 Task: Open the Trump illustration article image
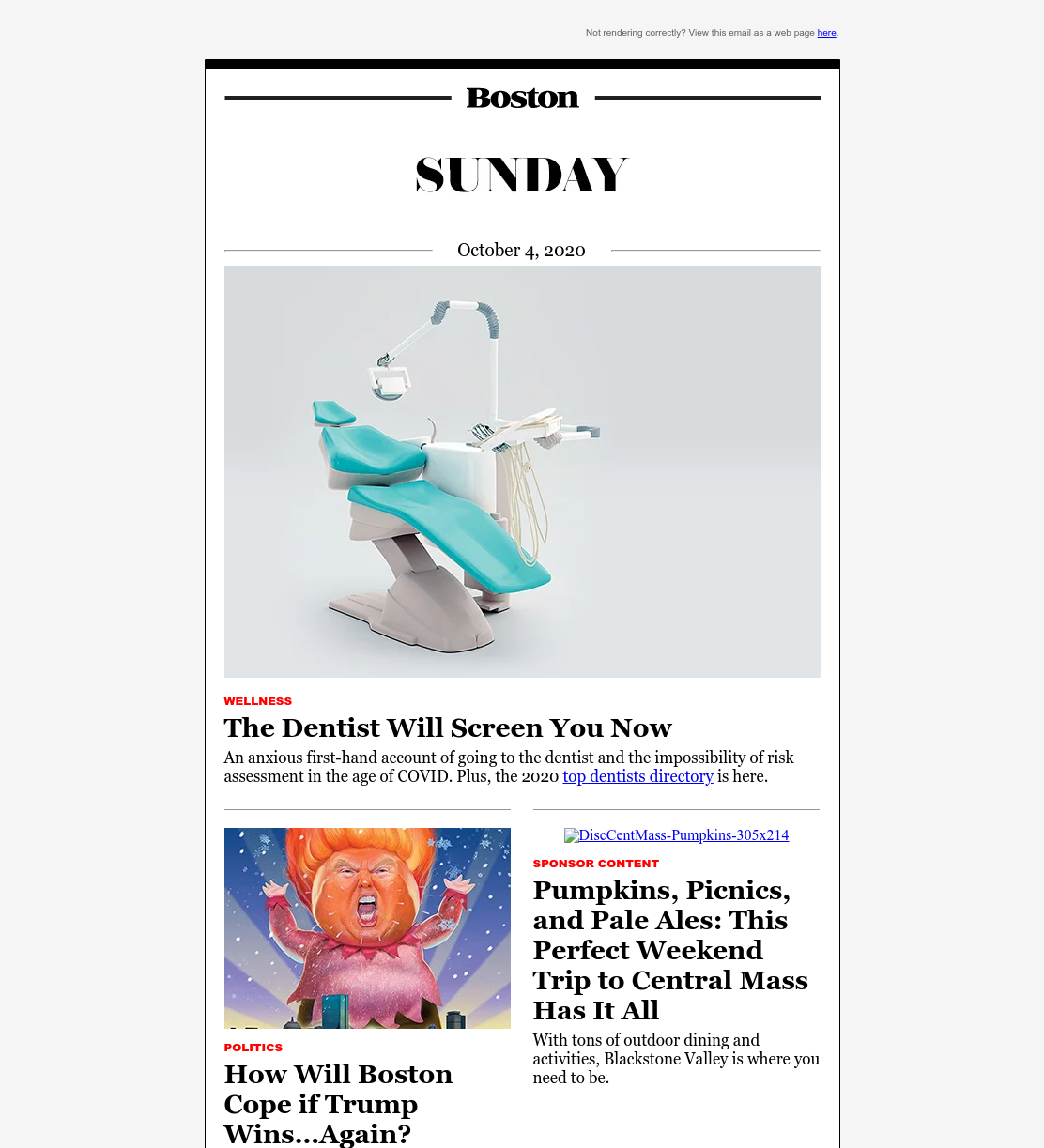point(367,928)
